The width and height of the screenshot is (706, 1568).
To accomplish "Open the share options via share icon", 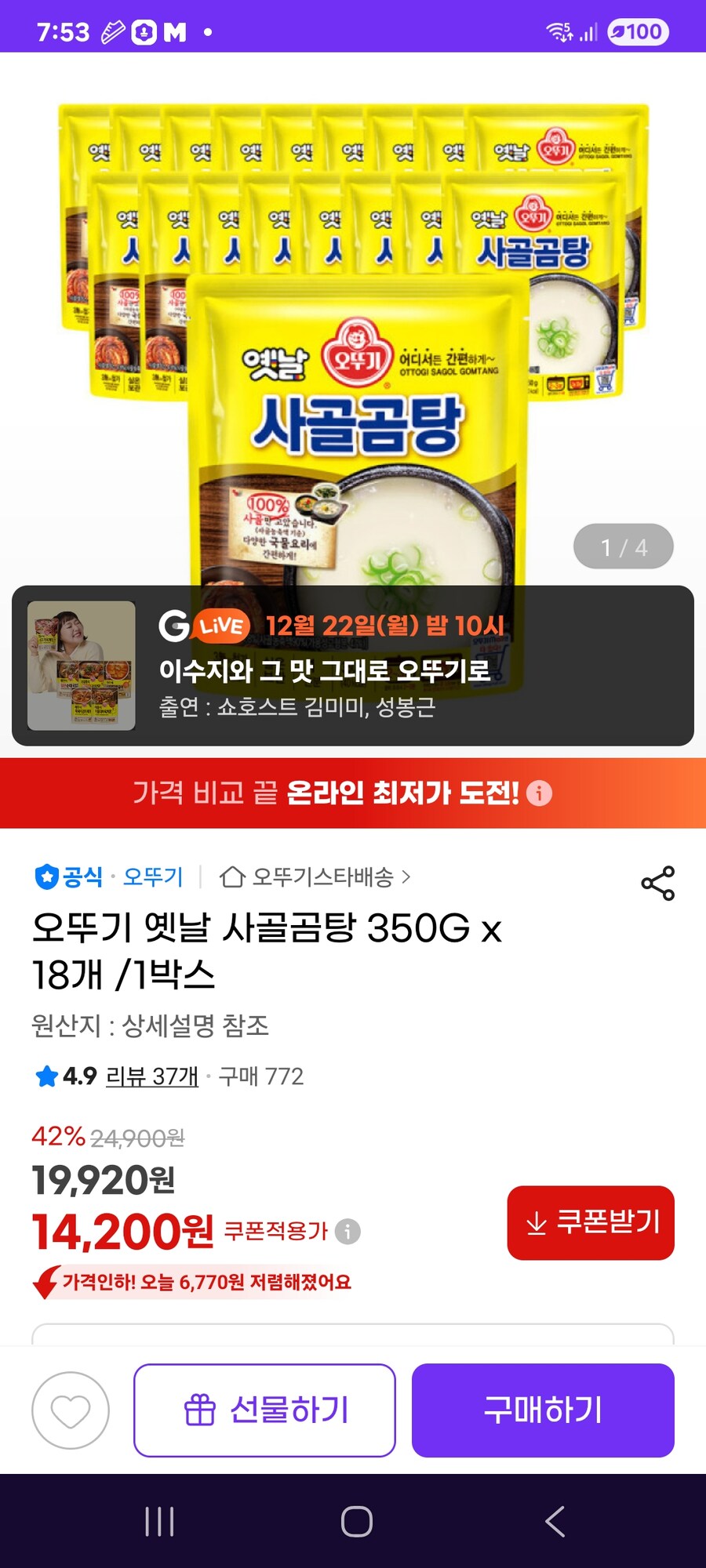I will point(659,882).
